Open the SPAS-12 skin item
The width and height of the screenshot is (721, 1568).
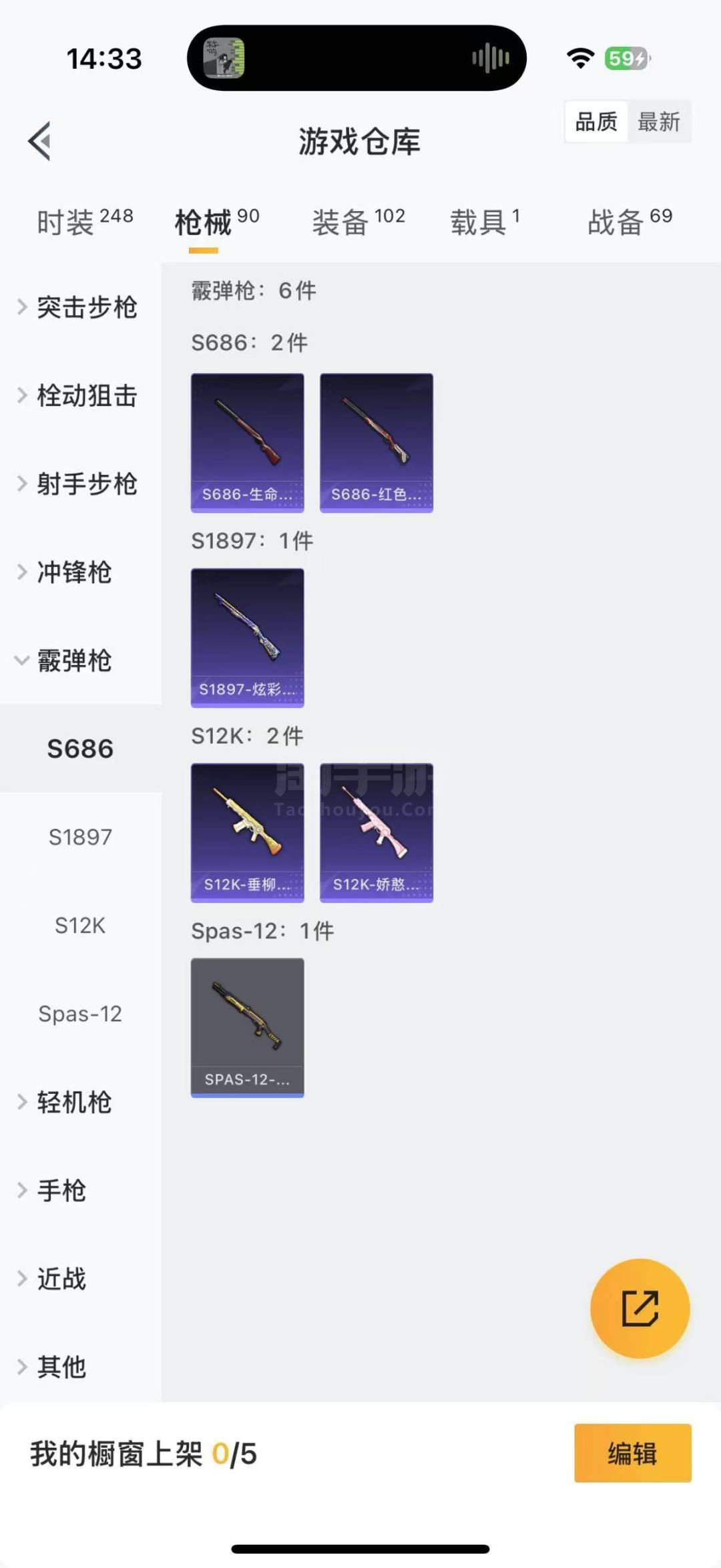point(247,1027)
